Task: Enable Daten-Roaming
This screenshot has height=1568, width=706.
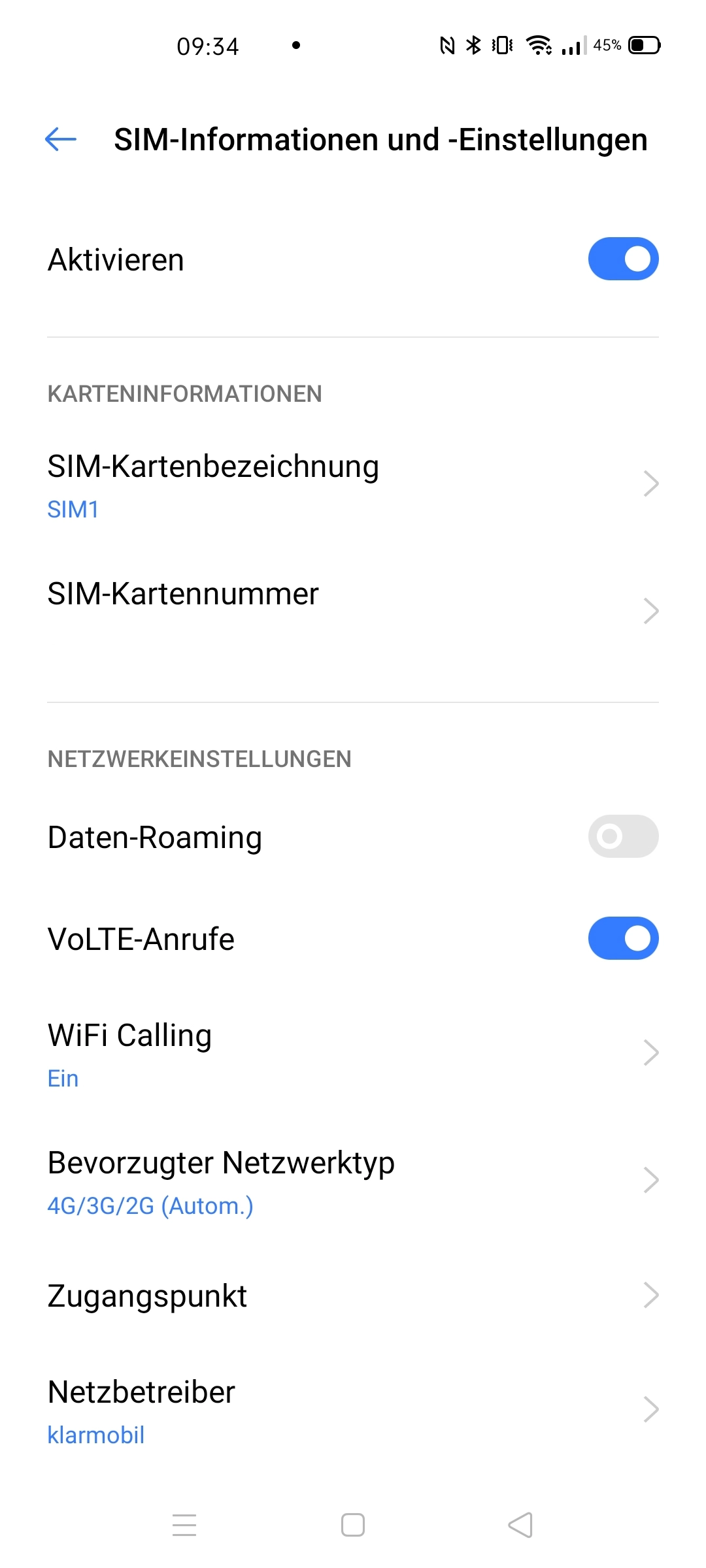Action: point(623,836)
